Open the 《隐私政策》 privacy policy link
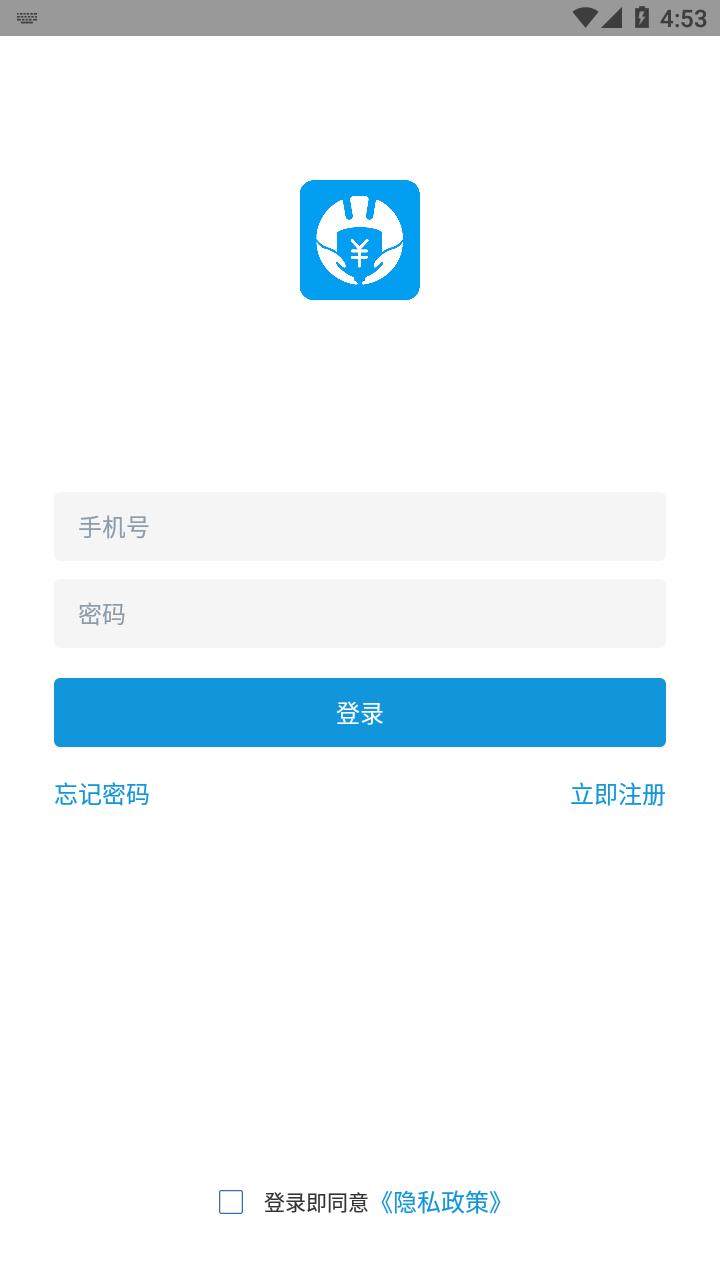Image resolution: width=720 pixels, height=1280 pixels. point(440,1202)
